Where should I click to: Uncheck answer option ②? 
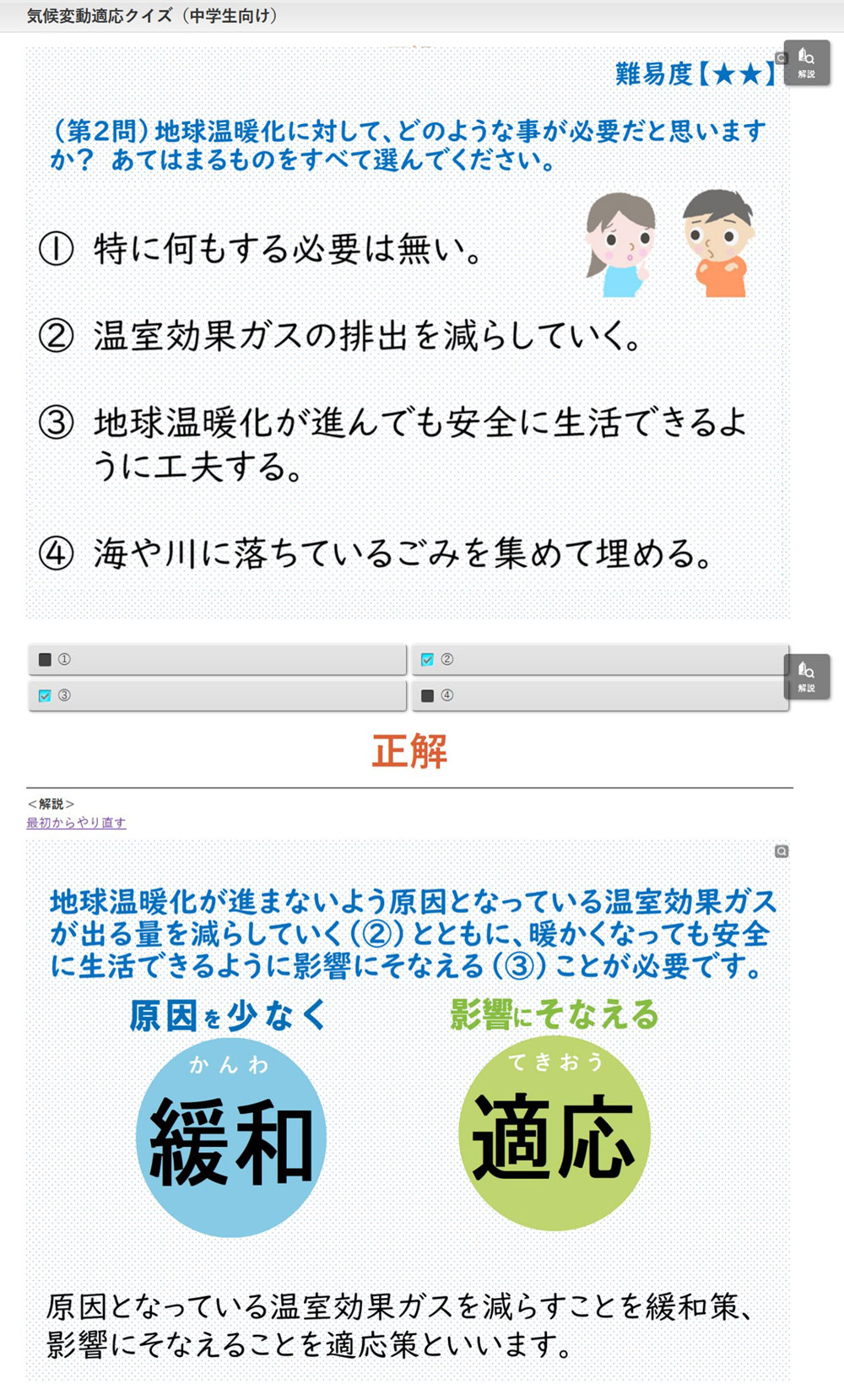coord(428,660)
